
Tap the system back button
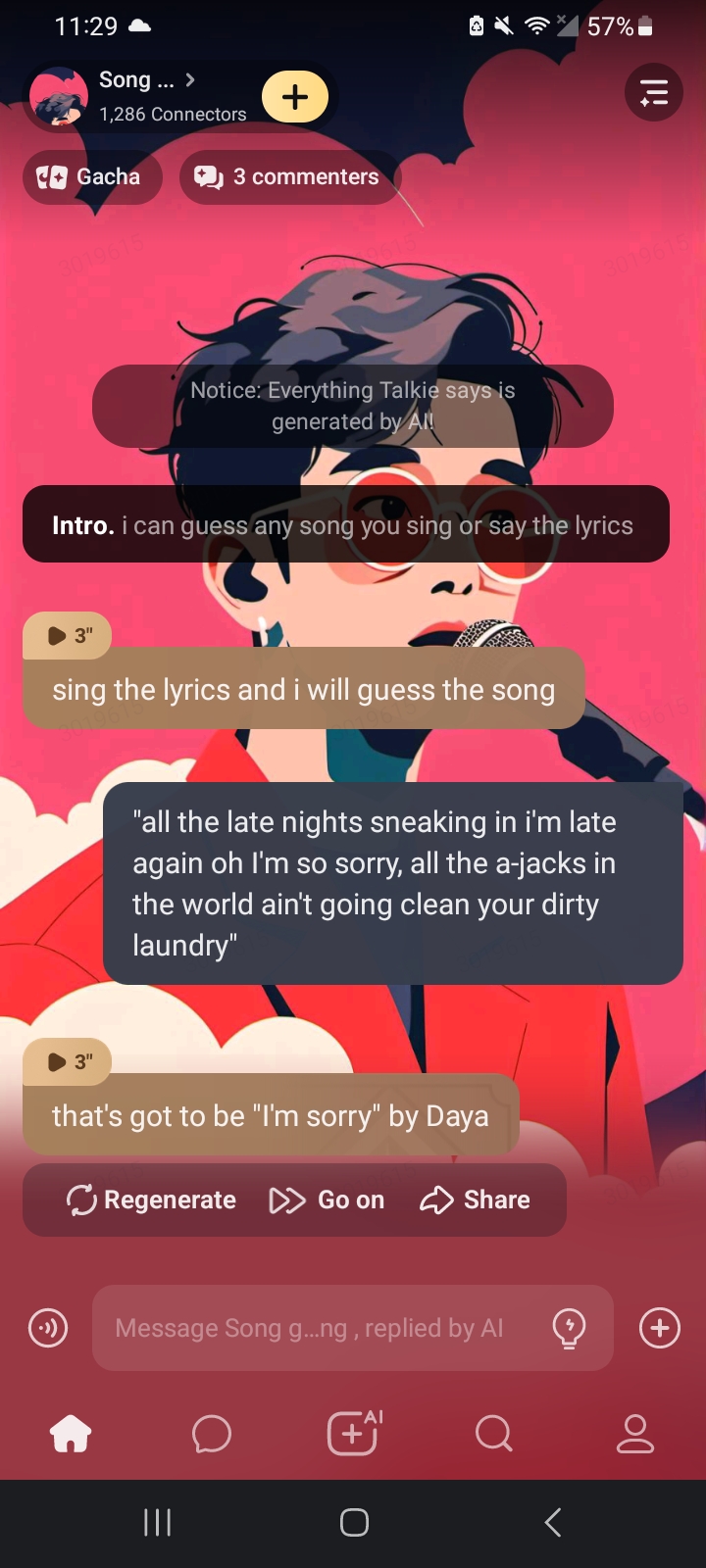pos(552,1522)
